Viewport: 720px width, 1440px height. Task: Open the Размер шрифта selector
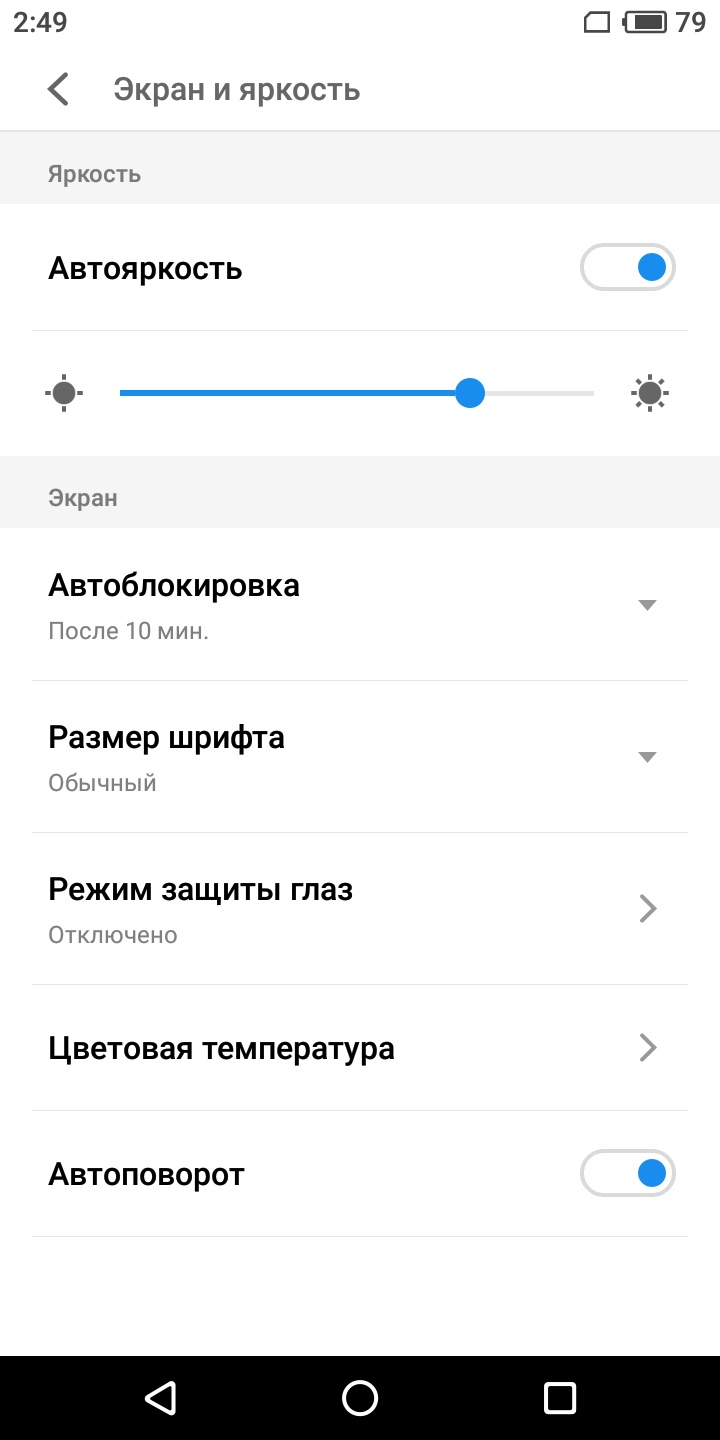point(647,757)
